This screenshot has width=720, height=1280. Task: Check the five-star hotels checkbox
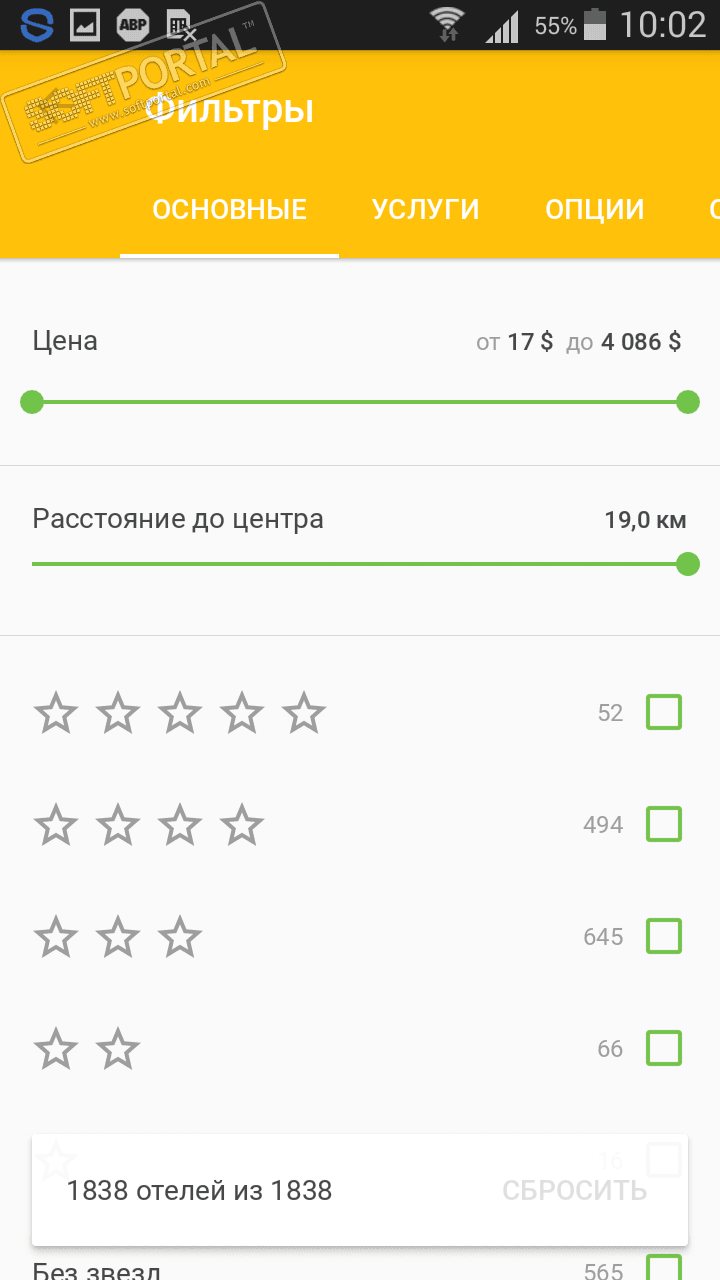click(664, 713)
